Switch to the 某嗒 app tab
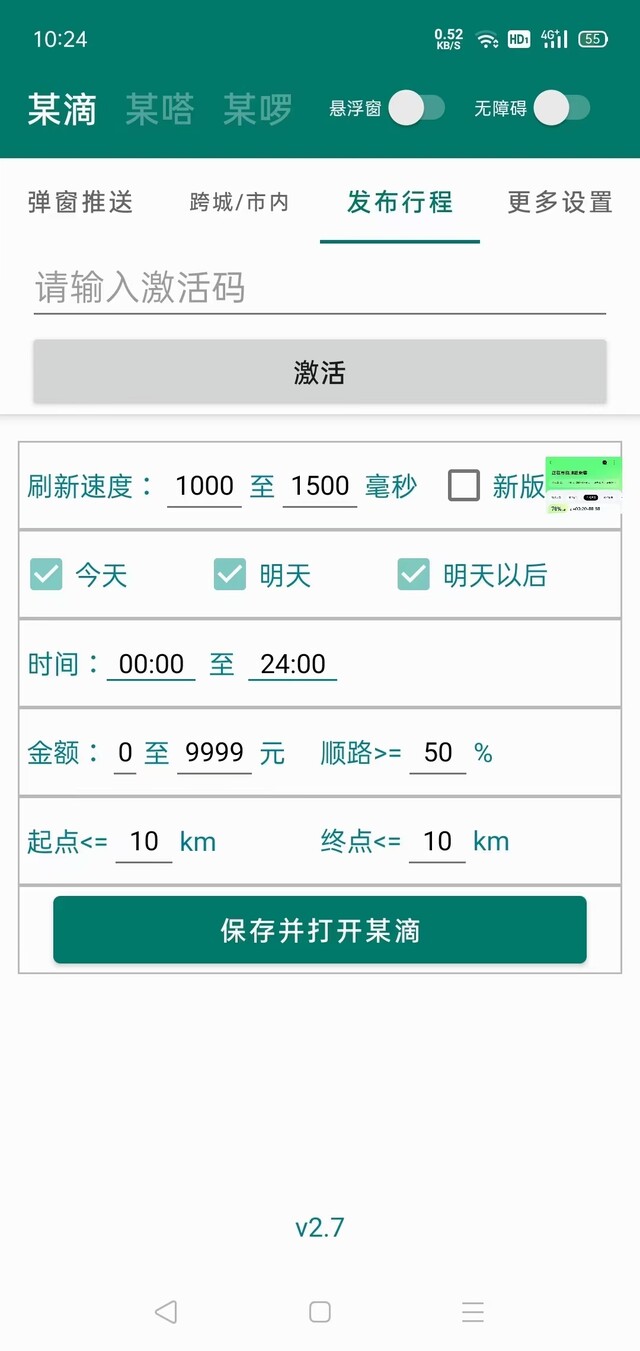 click(160, 109)
